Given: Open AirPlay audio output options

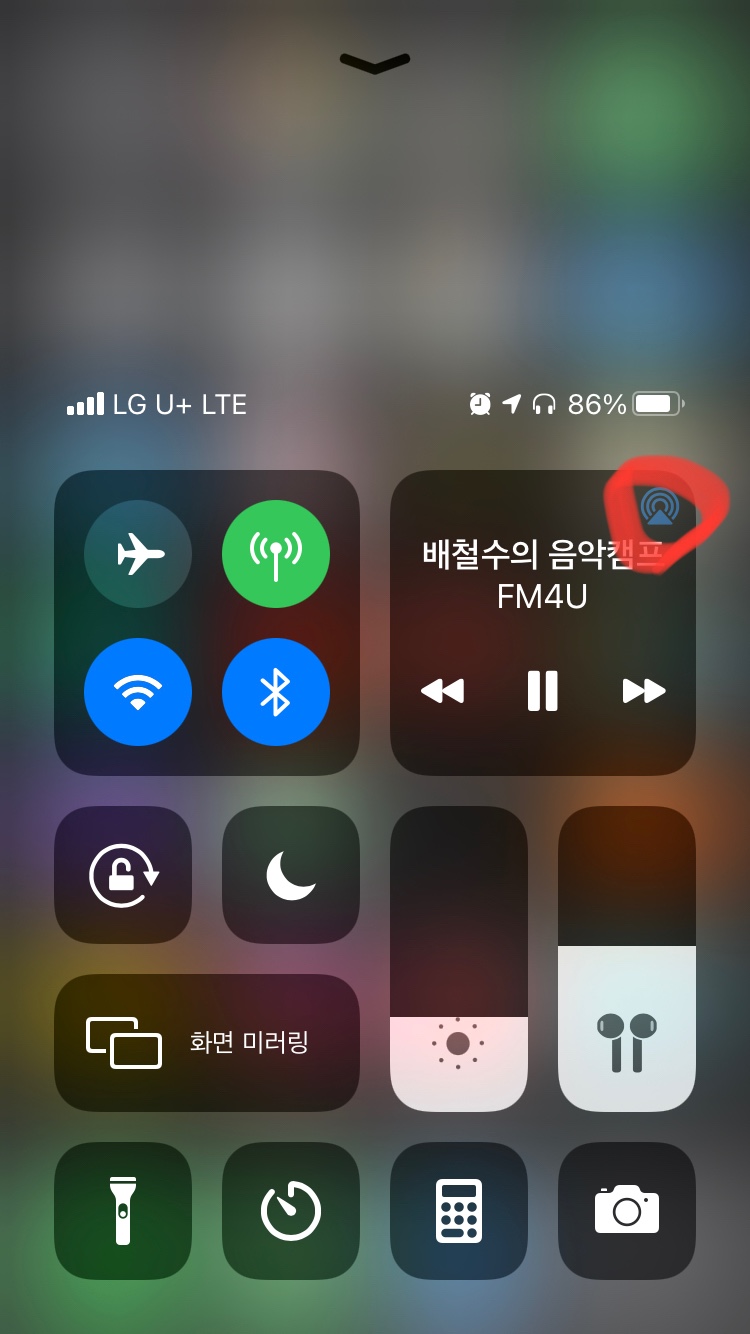Looking at the screenshot, I should coord(659,508).
